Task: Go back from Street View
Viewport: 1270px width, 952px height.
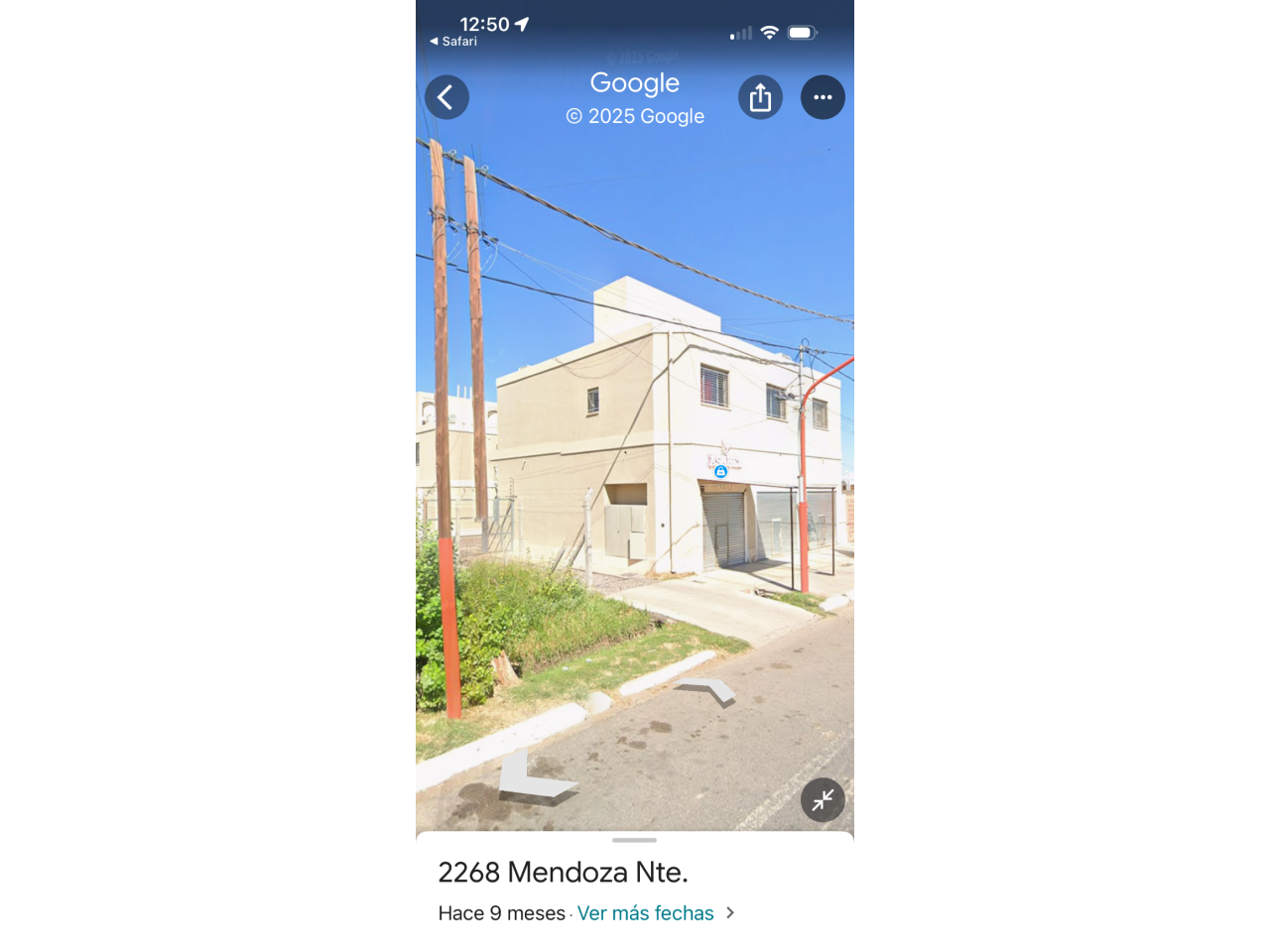Action: pos(446,97)
